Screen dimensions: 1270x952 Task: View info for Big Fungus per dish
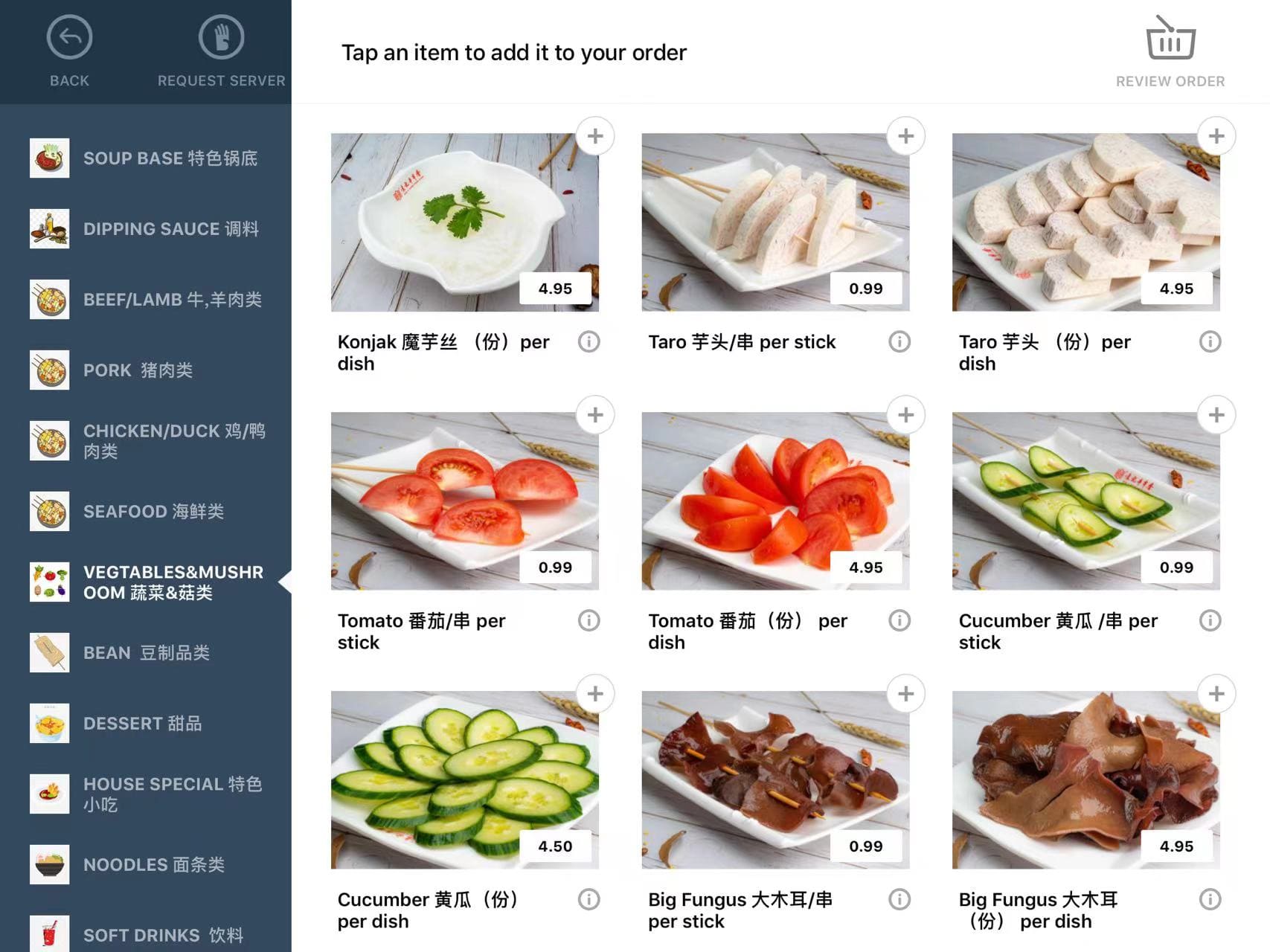1210,899
